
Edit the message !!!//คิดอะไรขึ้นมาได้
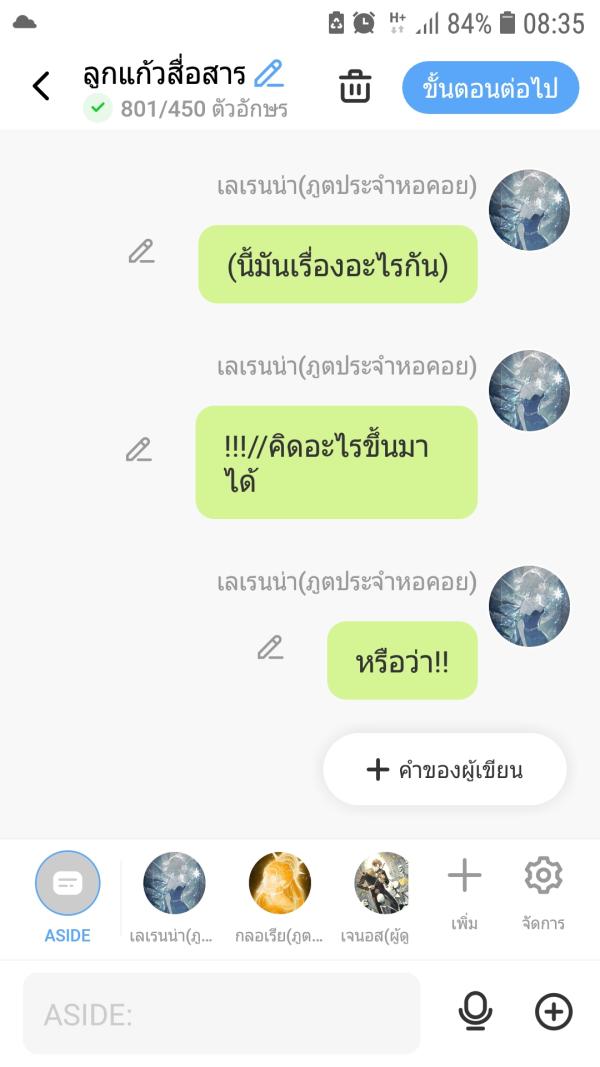pos(139,450)
